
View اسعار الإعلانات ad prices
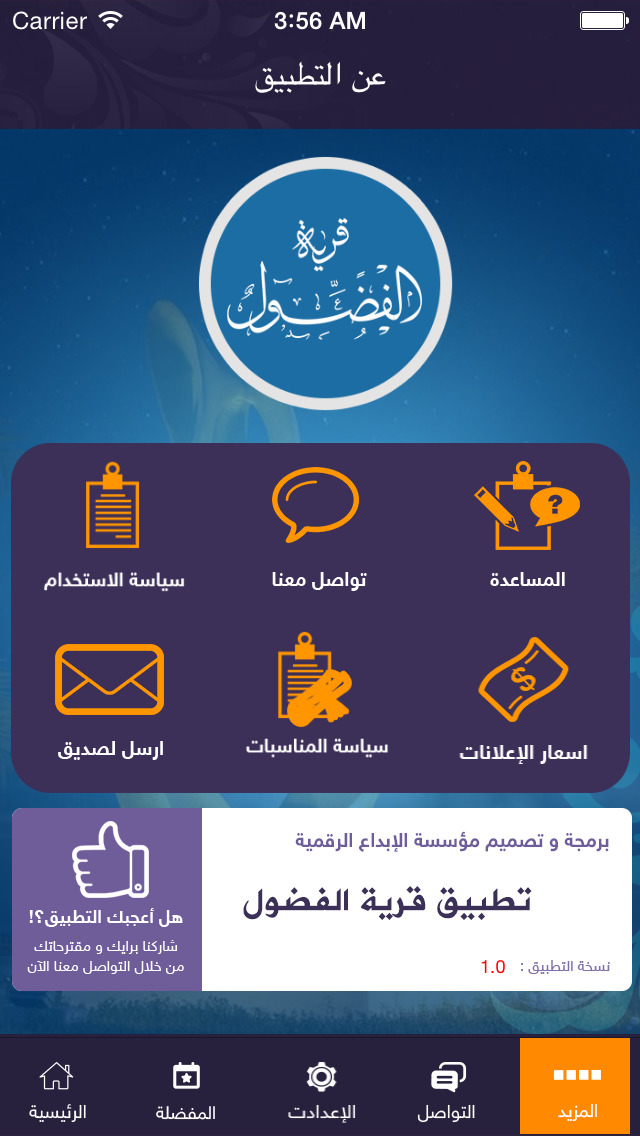(523, 699)
